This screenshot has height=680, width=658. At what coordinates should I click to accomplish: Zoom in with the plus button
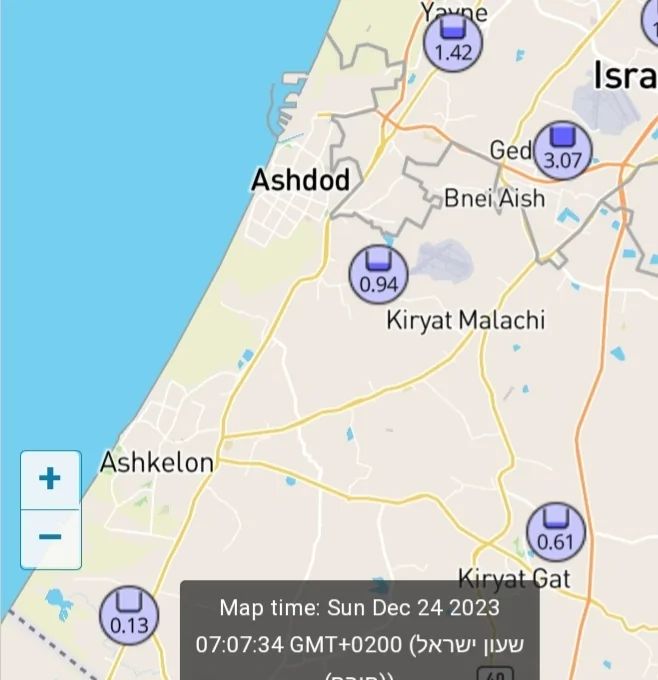point(50,479)
